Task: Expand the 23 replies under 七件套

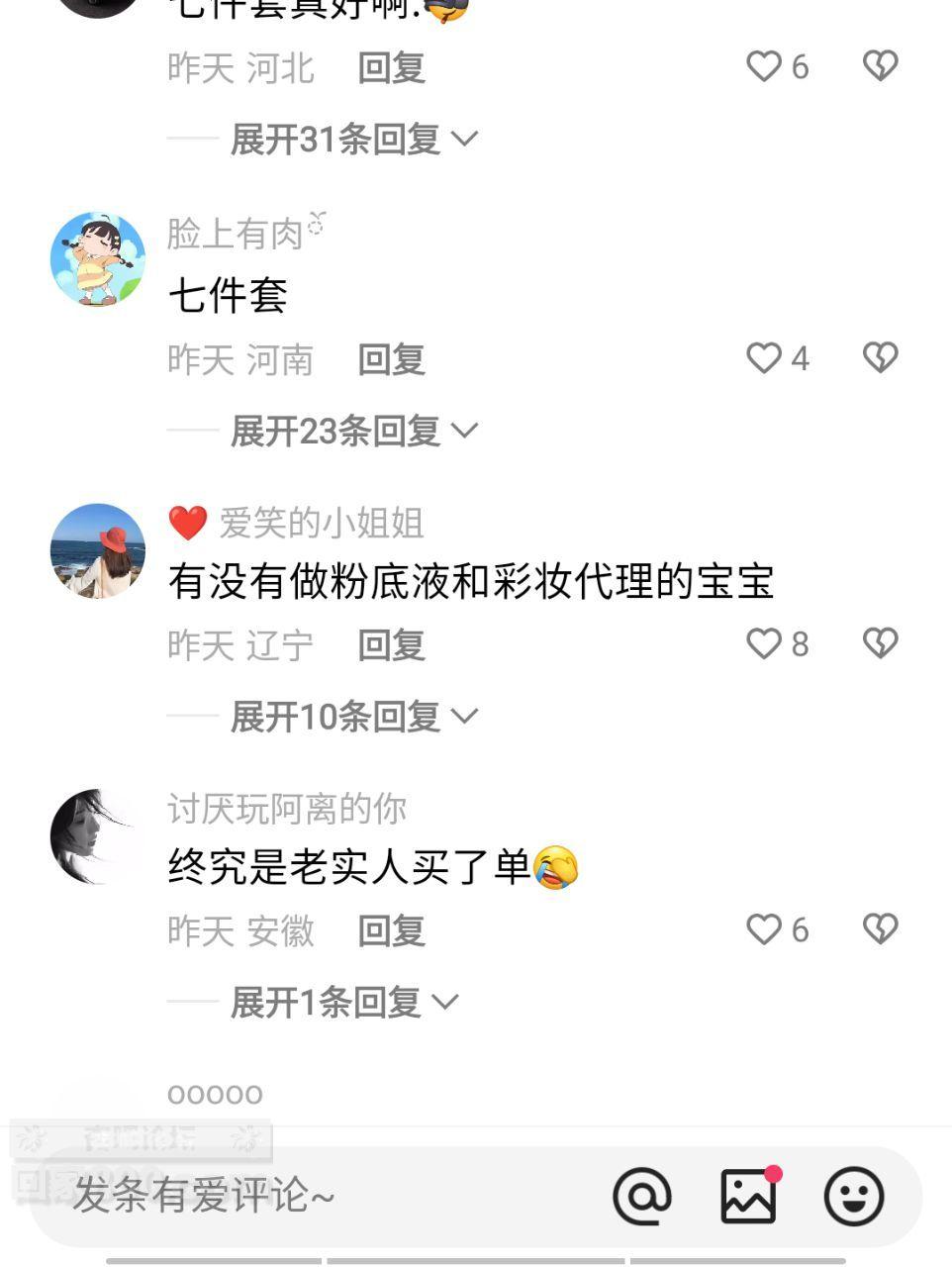Action: point(353,431)
